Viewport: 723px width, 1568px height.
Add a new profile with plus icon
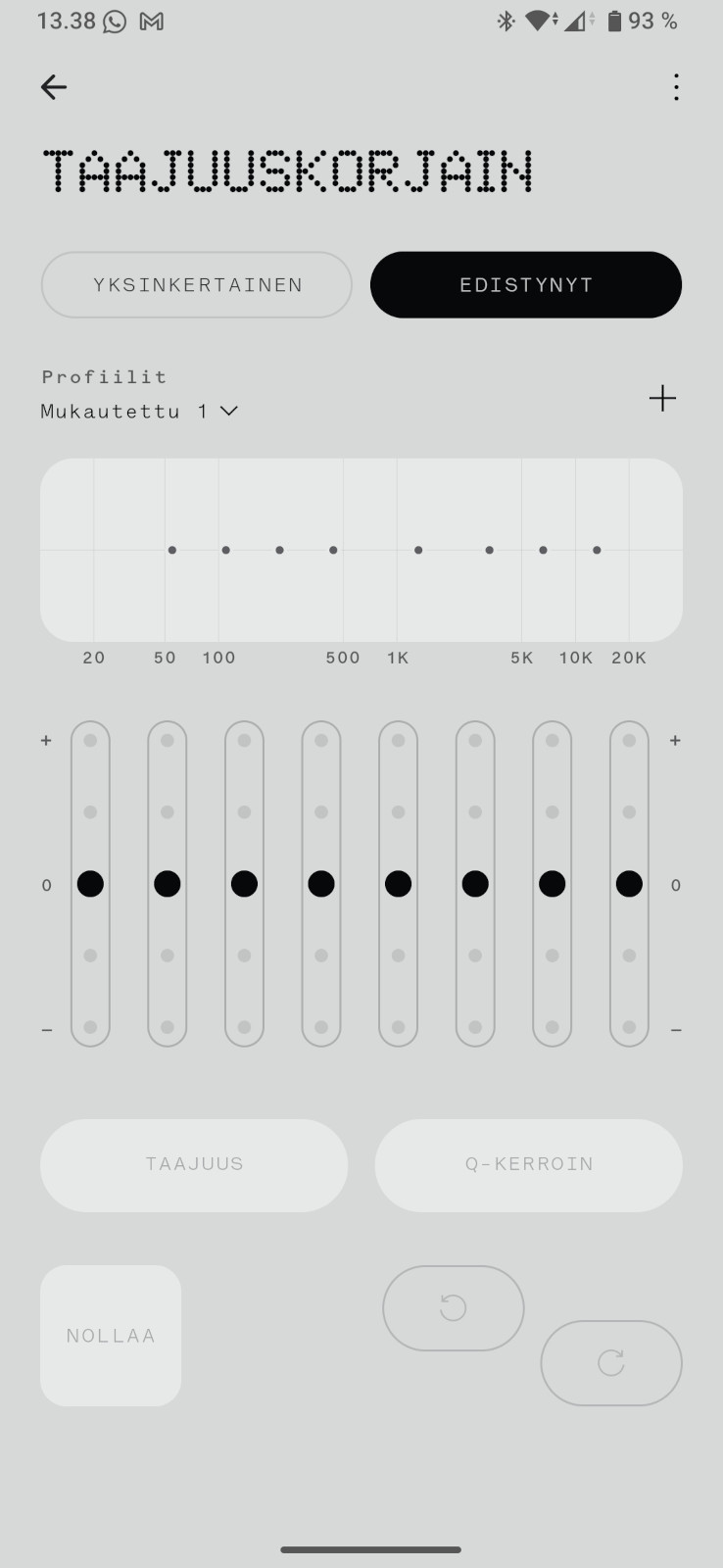pyautogui.click(x=662, y=398)
